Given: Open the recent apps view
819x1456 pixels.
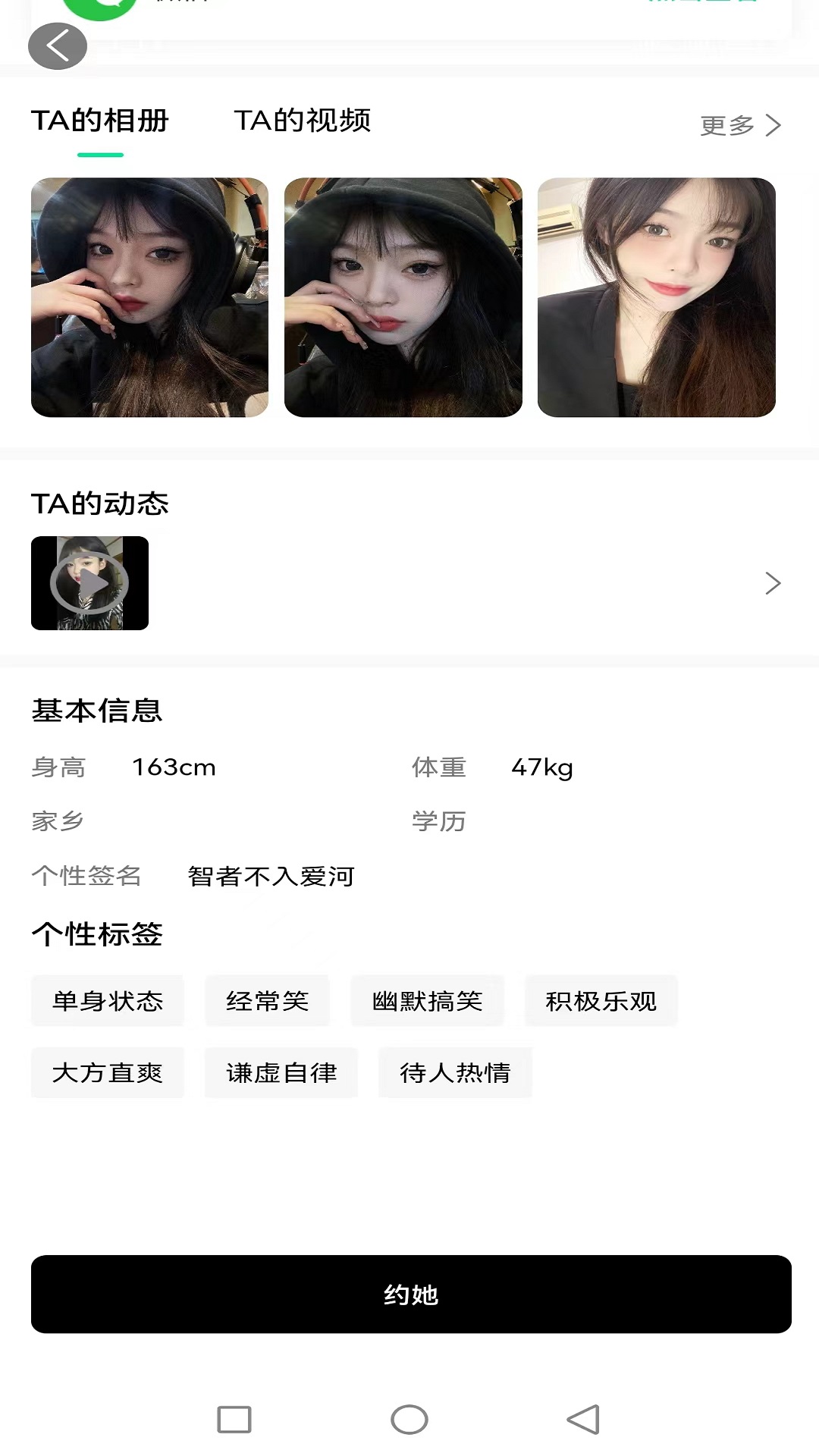Looking at the screenshot, I should 234,1420.
